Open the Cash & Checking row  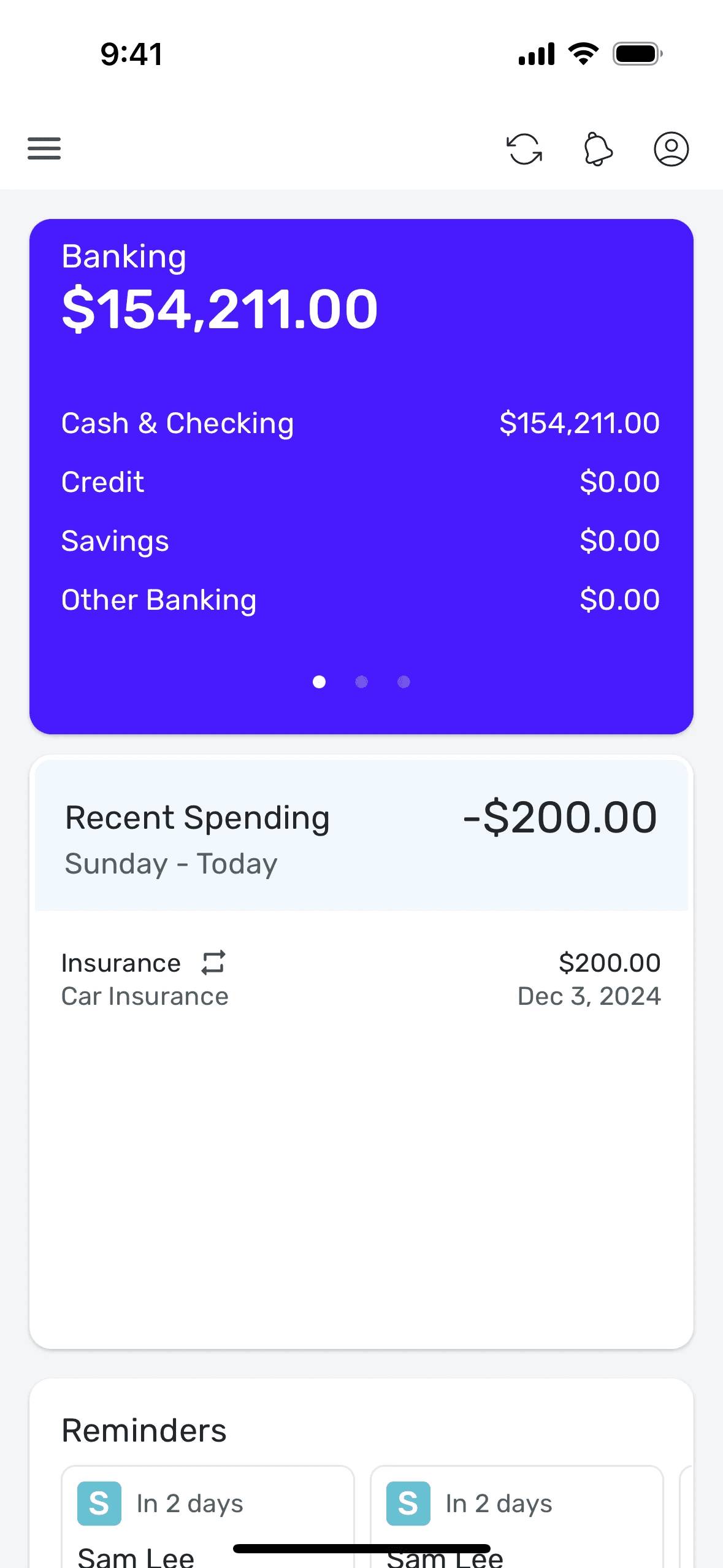click(x=361, y=423)
